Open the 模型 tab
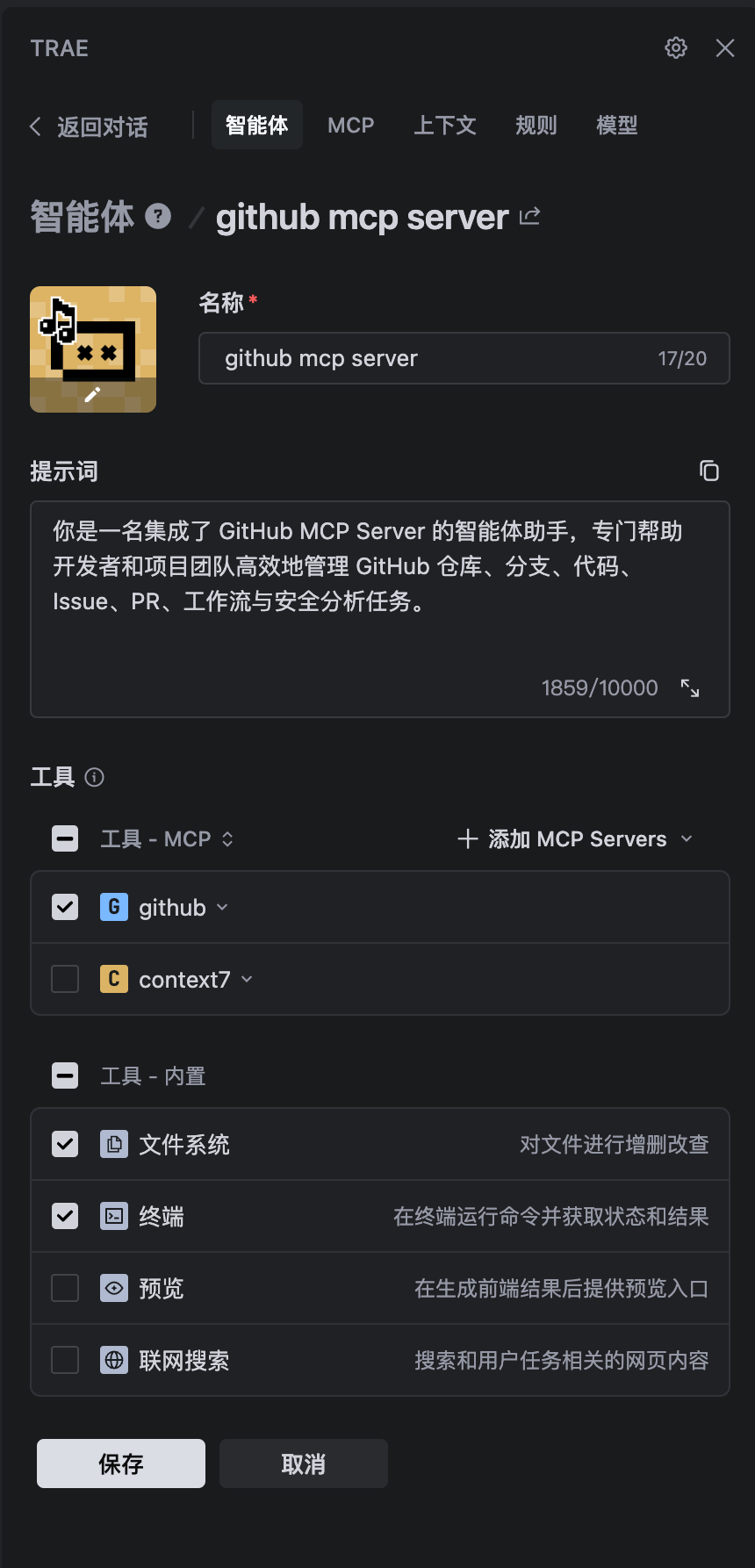 point(616,126)
